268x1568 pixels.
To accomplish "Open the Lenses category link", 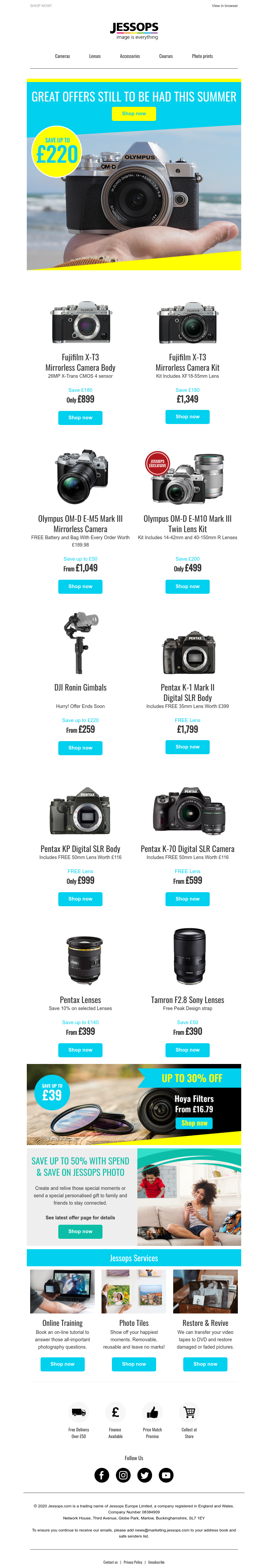I will tap(94, 56).
